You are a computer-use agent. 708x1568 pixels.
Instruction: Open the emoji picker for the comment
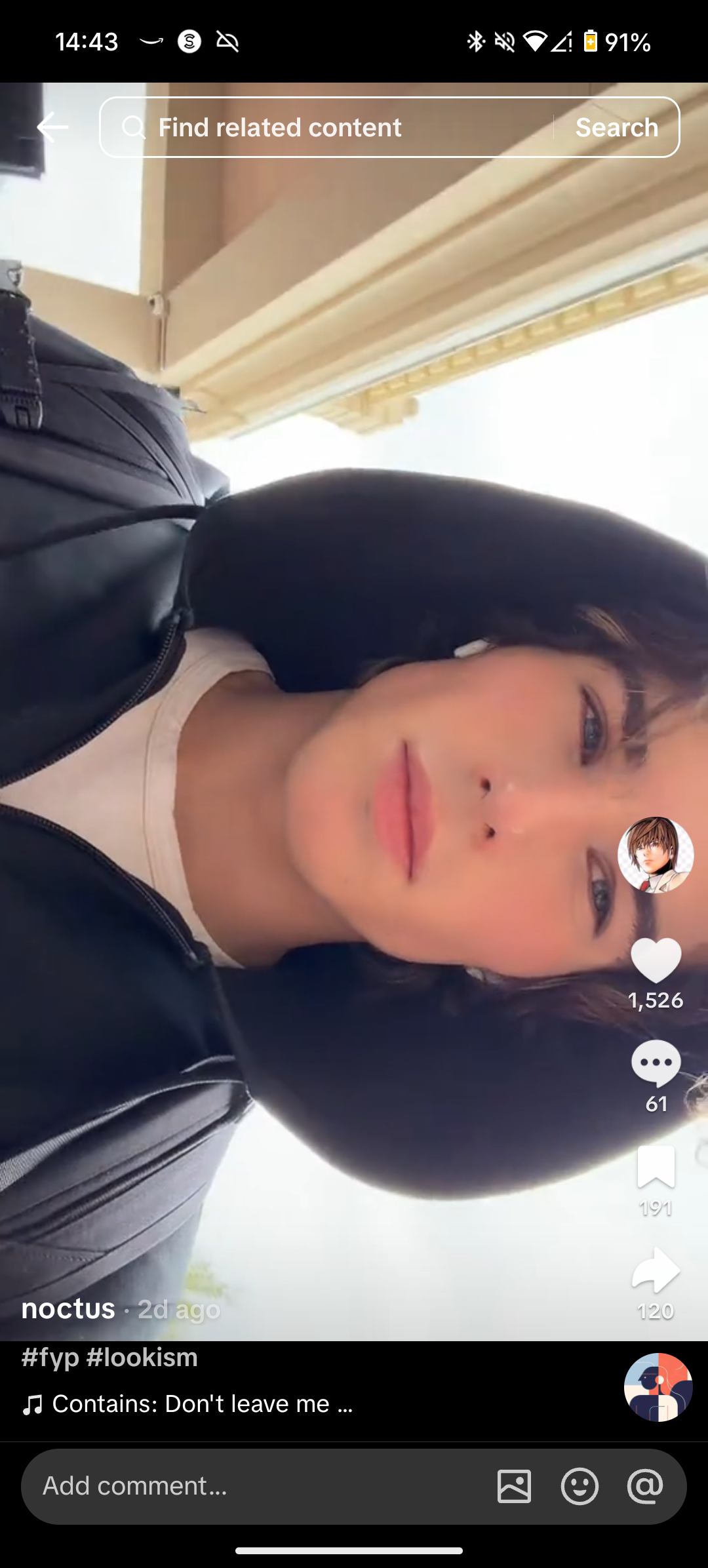point(580,1486)
